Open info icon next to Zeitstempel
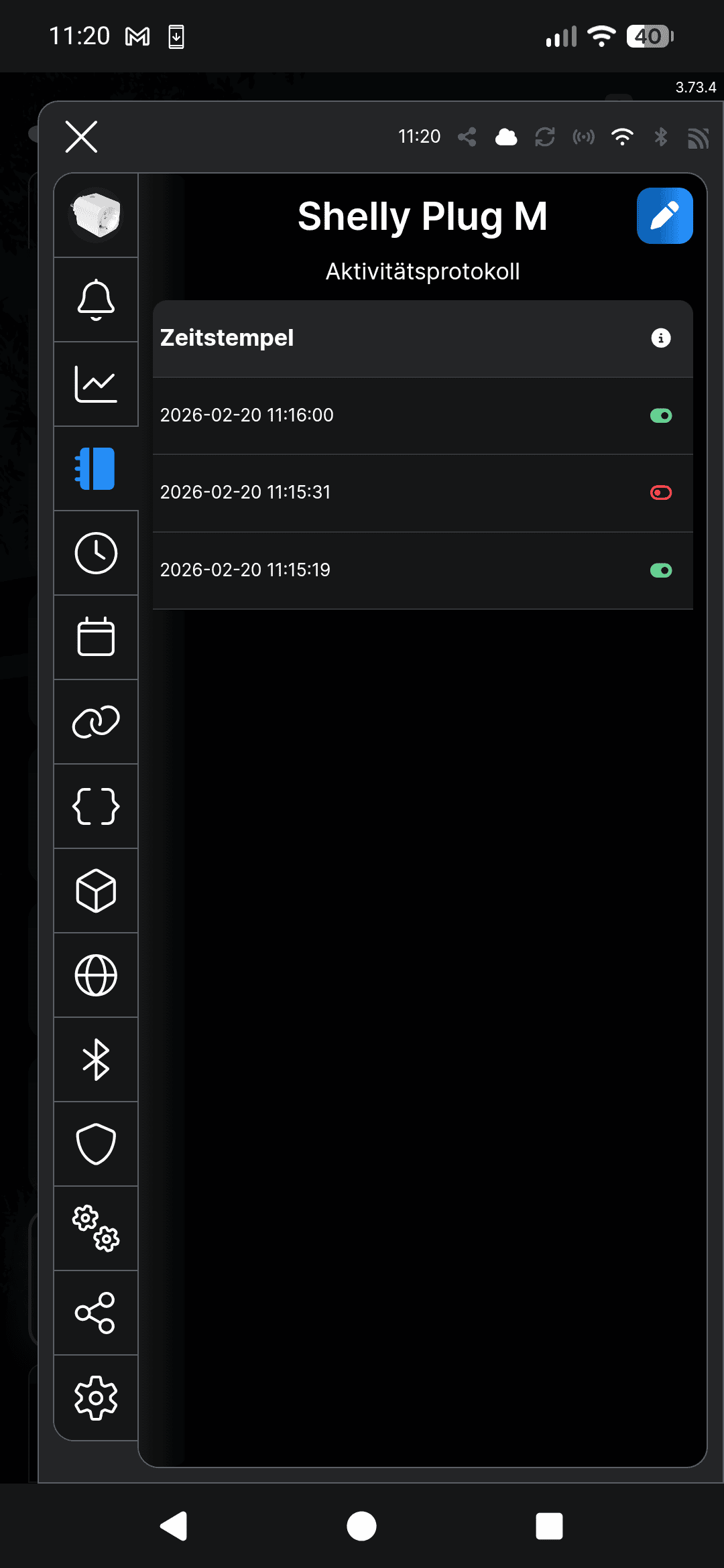The image size is (724, 1568). click(661, 338)
